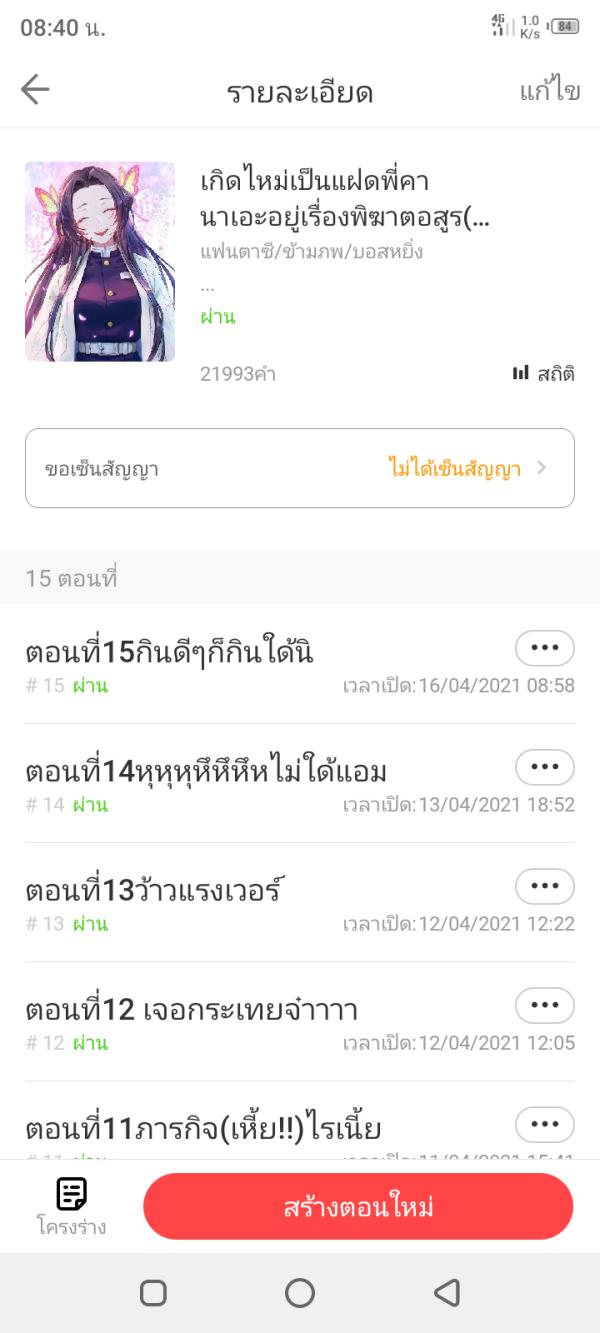Show more options for chapter 13
This screenshot has height=1333, width=600.
[545, 886]
